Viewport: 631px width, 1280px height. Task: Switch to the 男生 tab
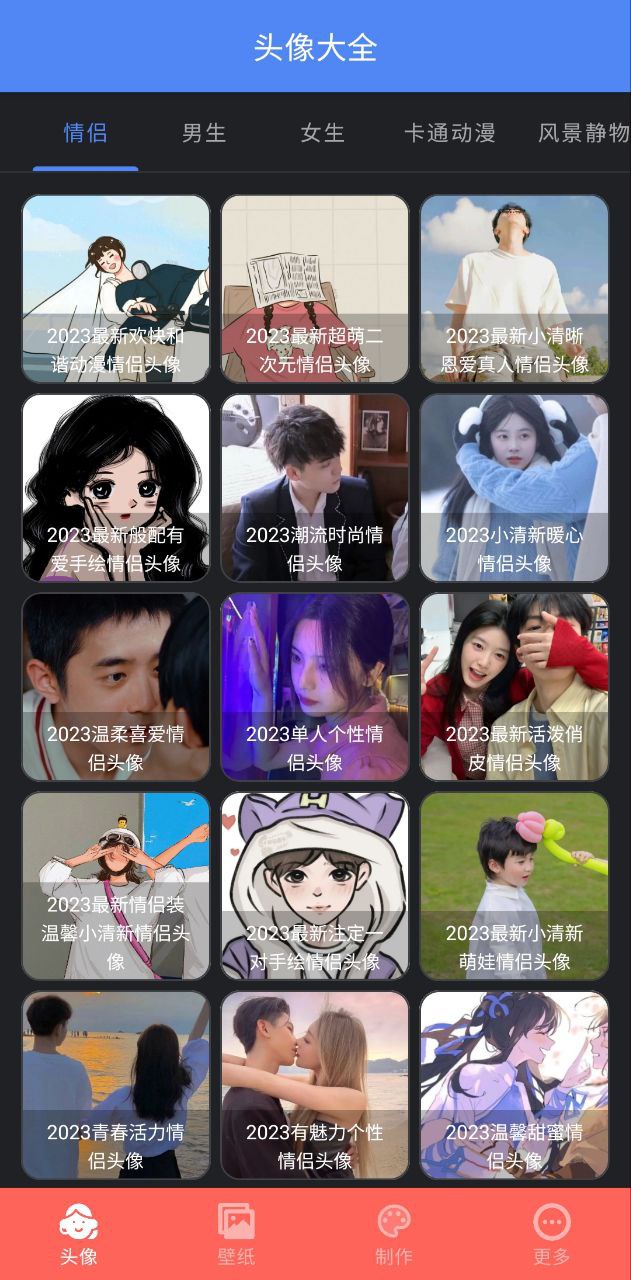click(x=204, y=133)
